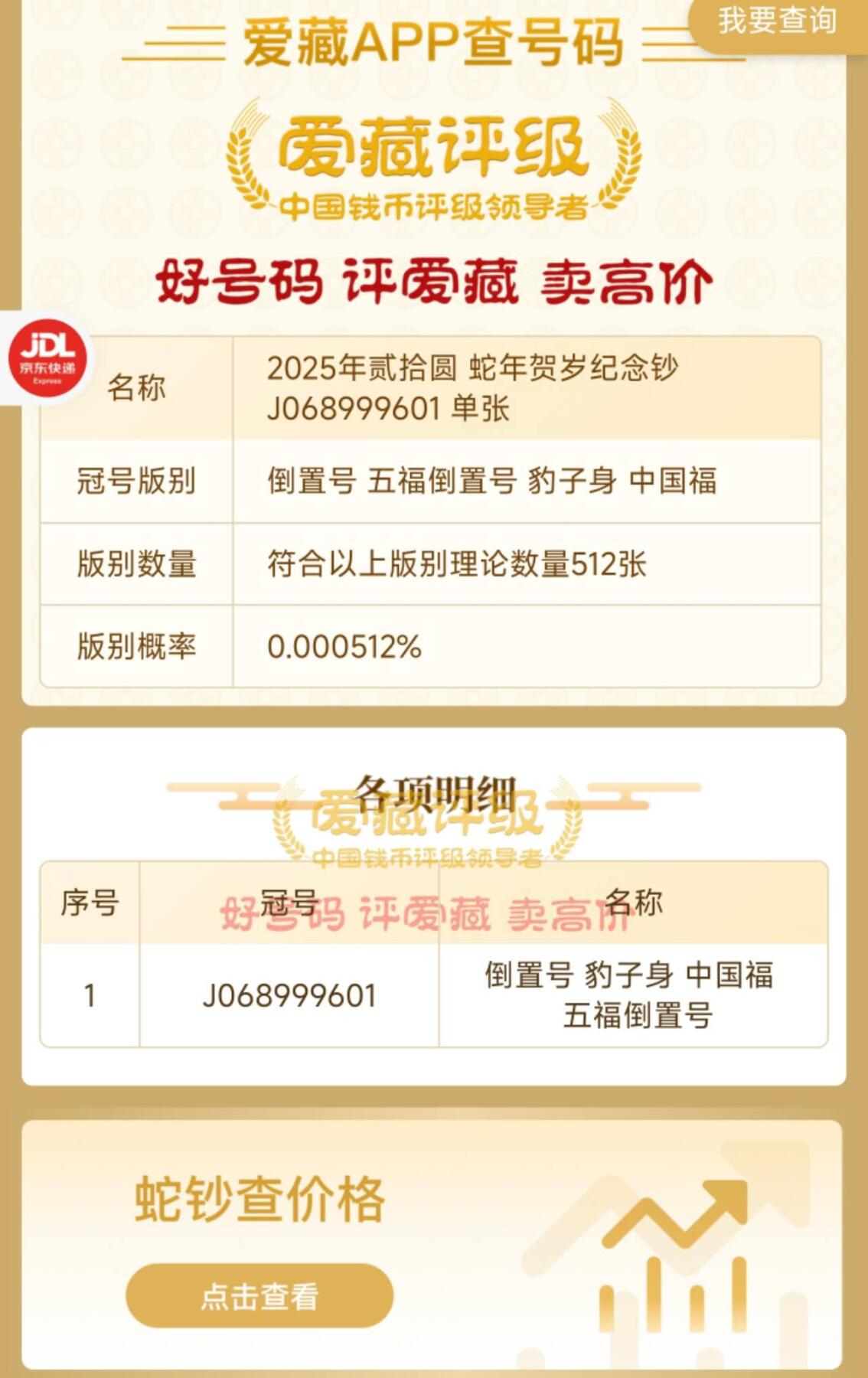The width and height of the screenshot is (868, 1378).
Task: Tap the 我要查询 button
Action: (x=777, y=21)
